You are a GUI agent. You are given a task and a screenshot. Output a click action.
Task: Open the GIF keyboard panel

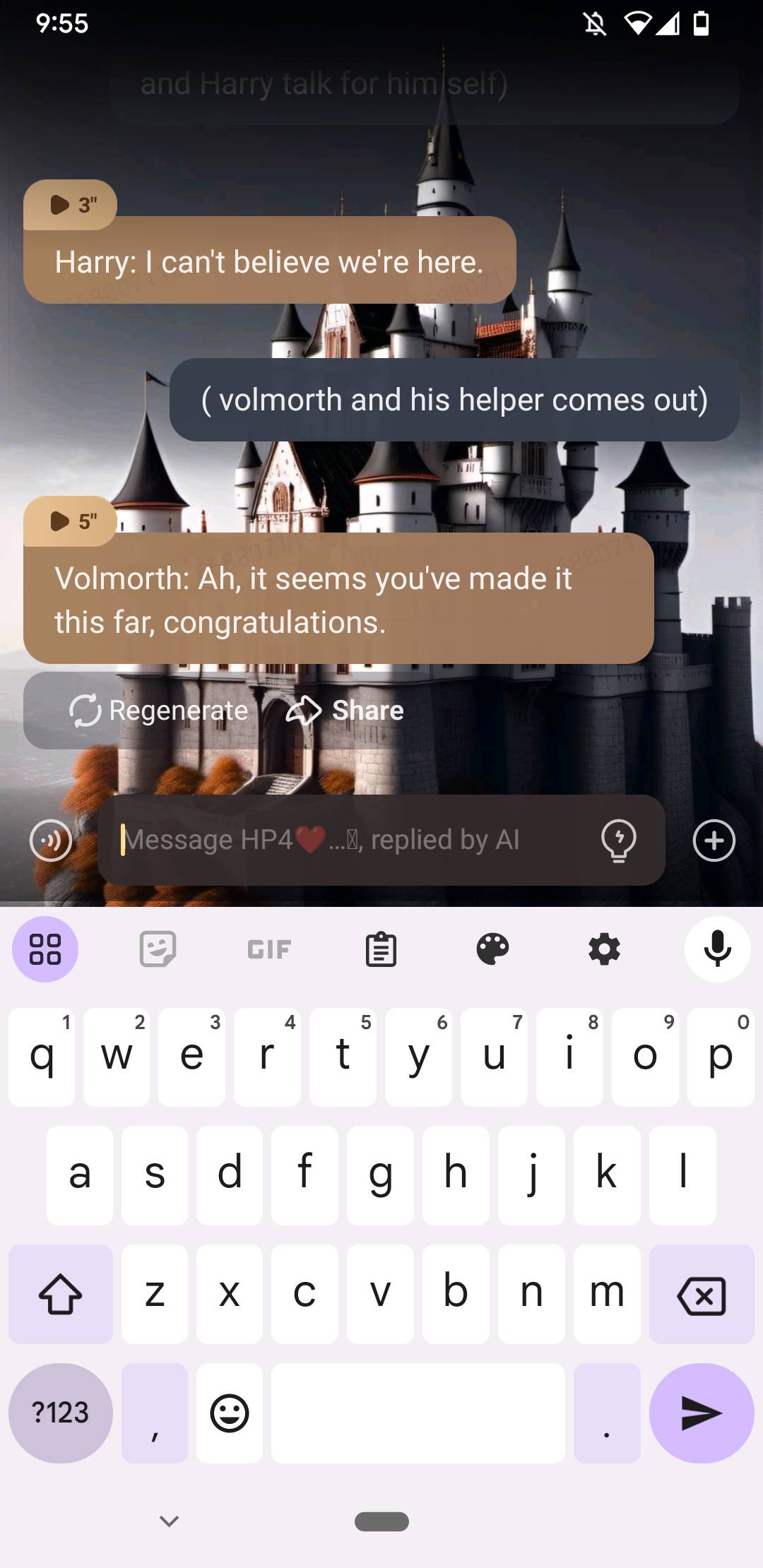[x=269, y=949]
